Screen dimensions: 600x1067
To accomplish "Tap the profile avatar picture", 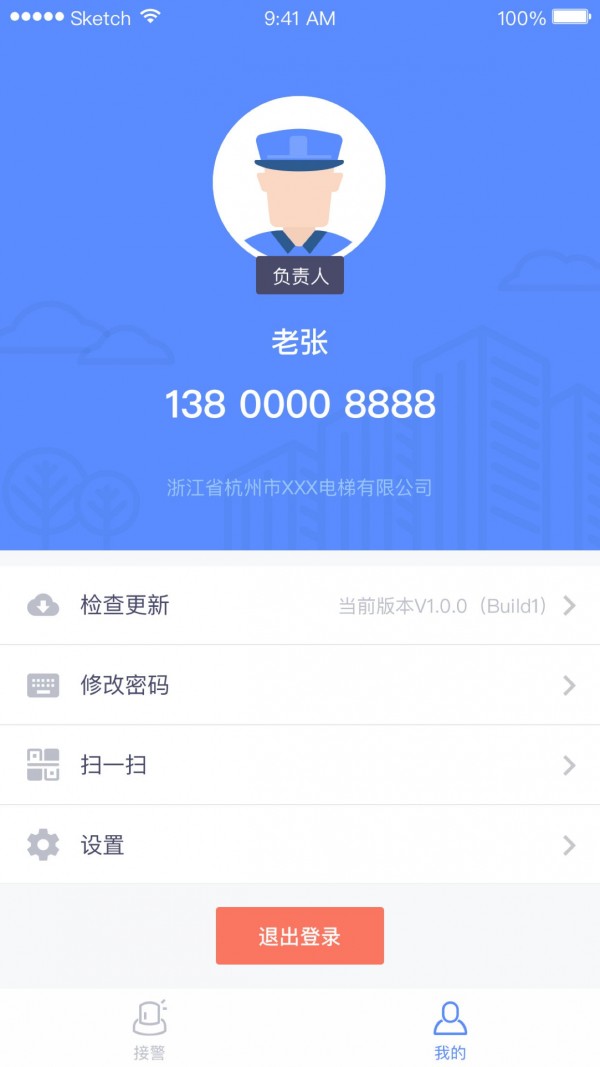I will pos(299,182).
